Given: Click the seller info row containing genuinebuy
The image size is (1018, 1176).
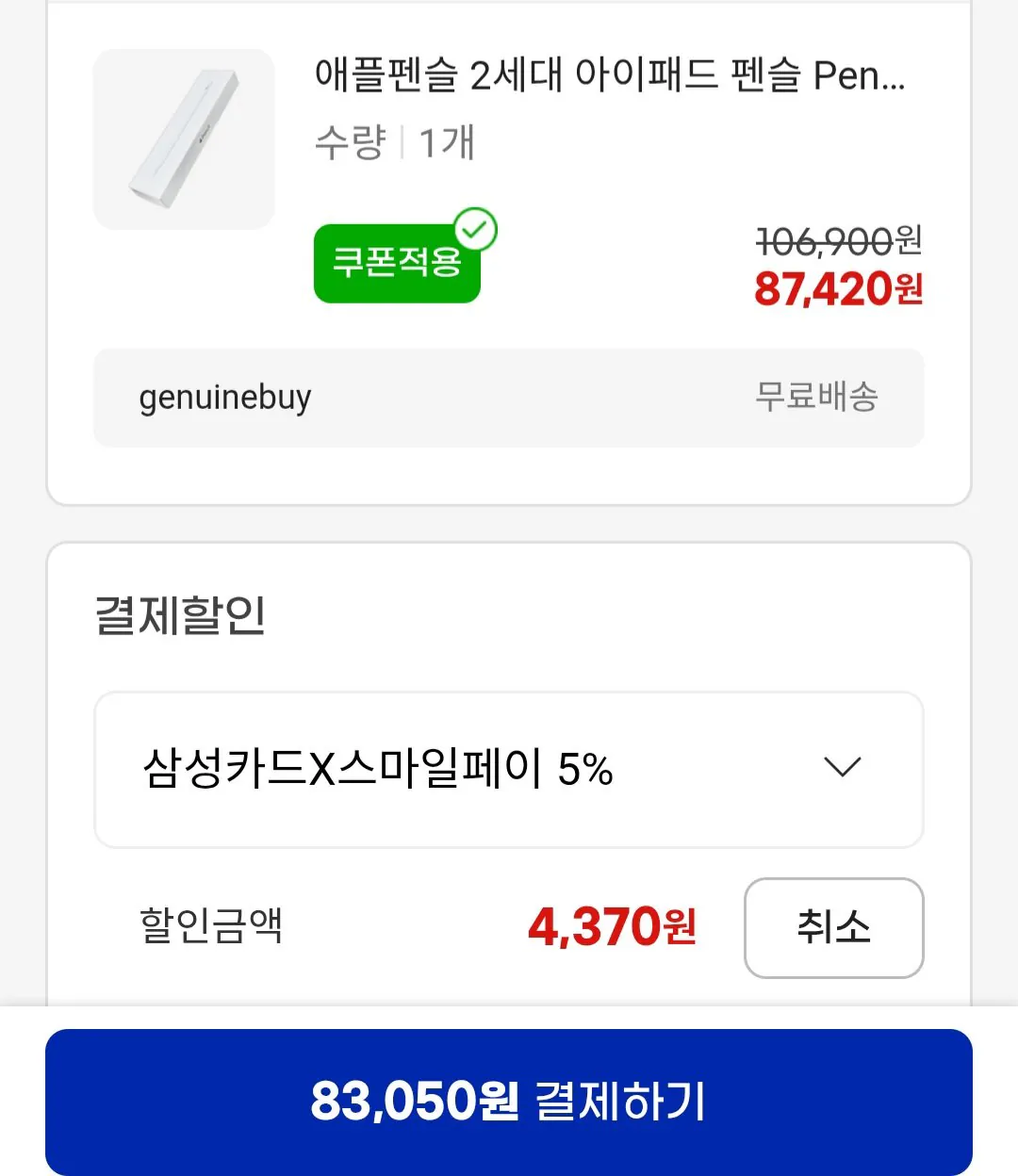Looking at the screenshot, I should click(x=509, y=398).
